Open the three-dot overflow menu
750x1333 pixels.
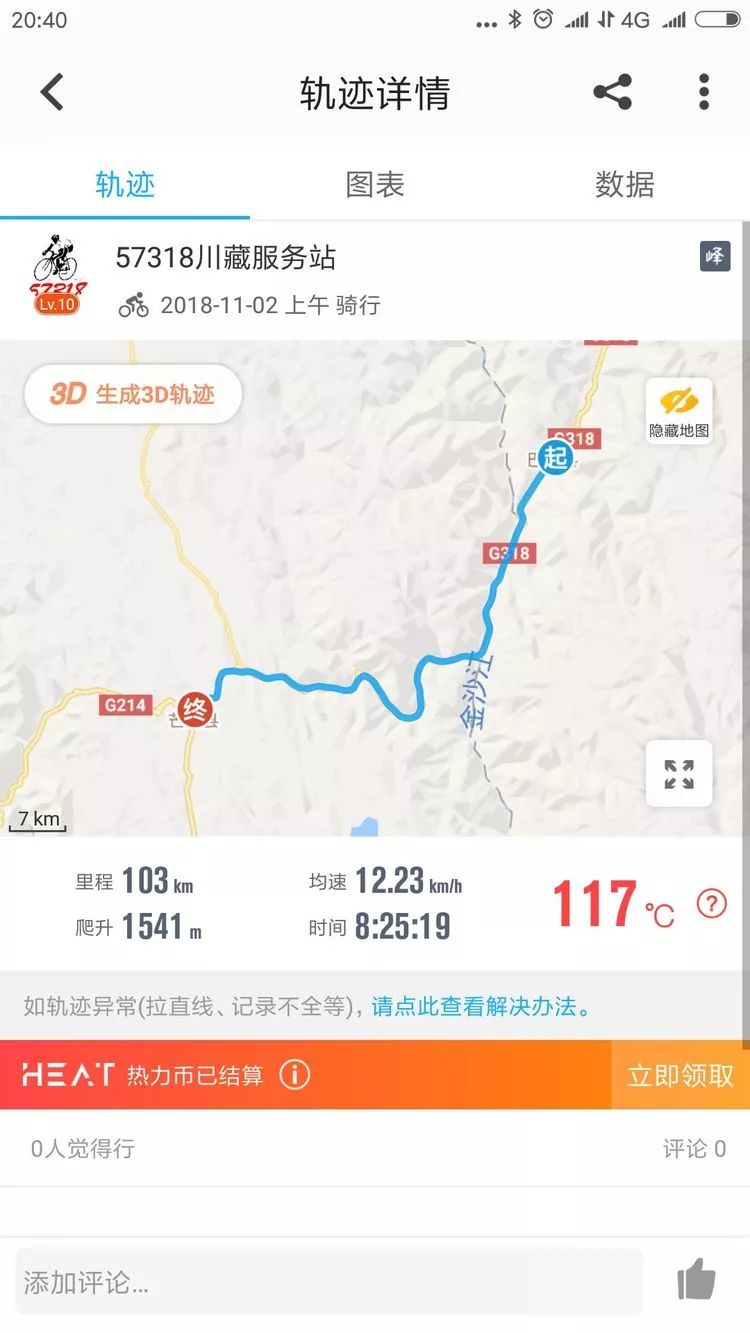pos(706,92)
